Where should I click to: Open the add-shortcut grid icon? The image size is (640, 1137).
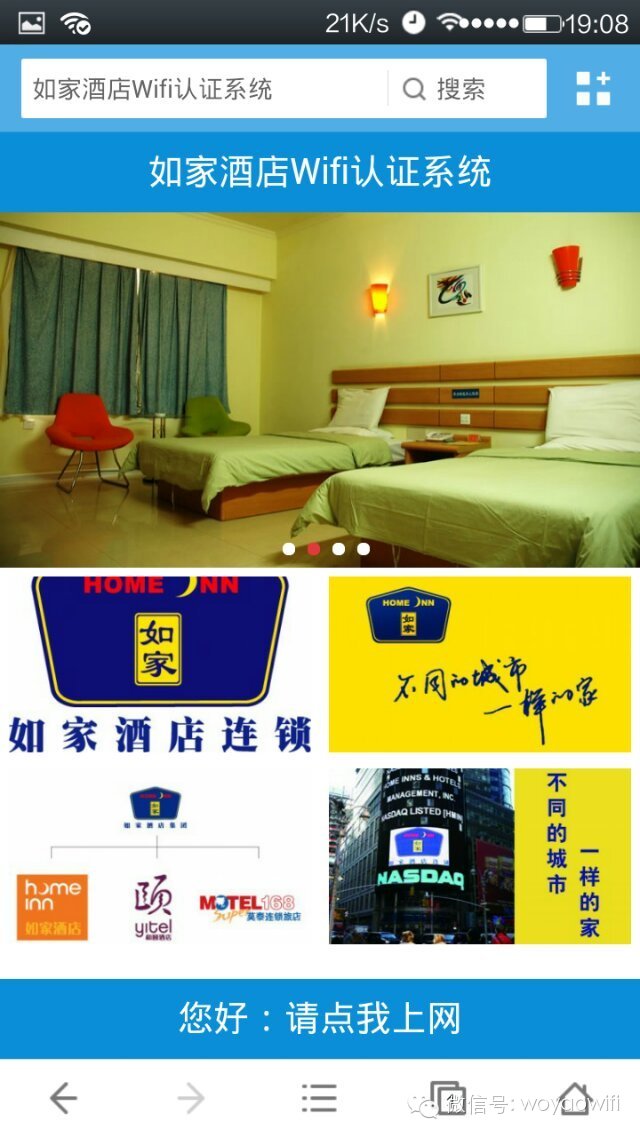tap(593, 88)
